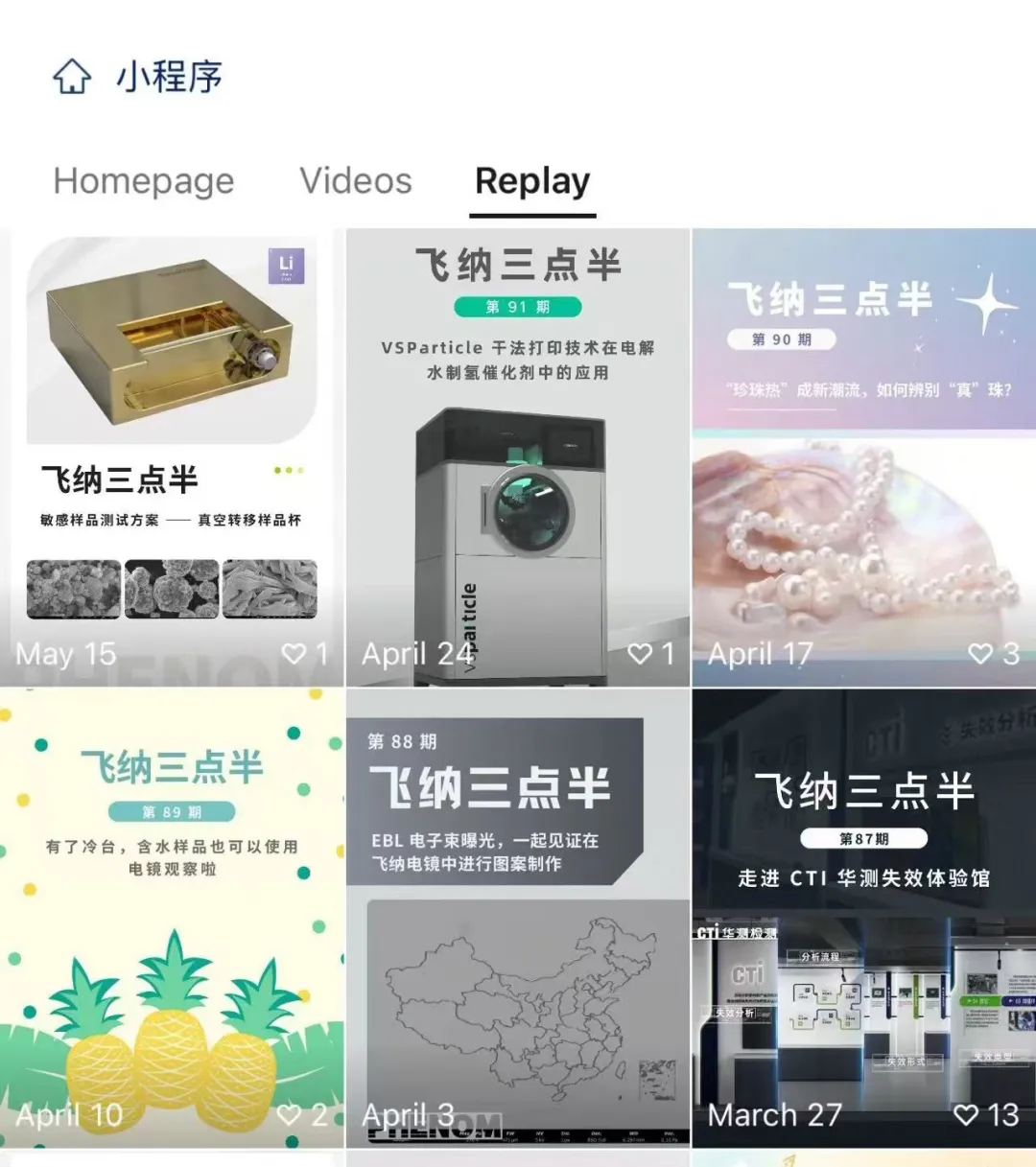
Task: Like the March 27 replay
Action: pyautogui.click(x=966, y=1114)
